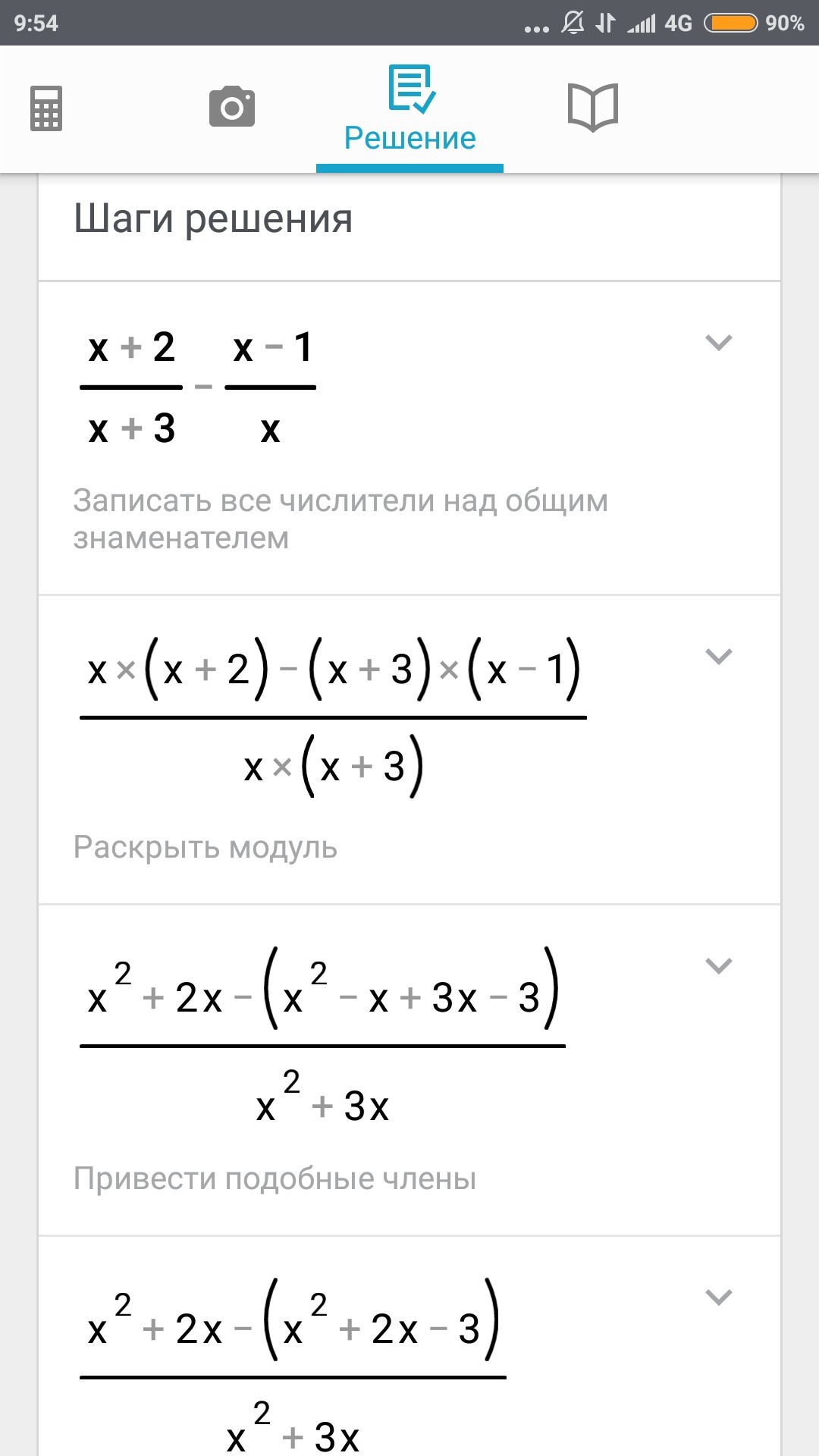This screenshot has height=1456, width=819.
Task: Expand the step with x² + 2x − 3
Action: coord(718,1298)
